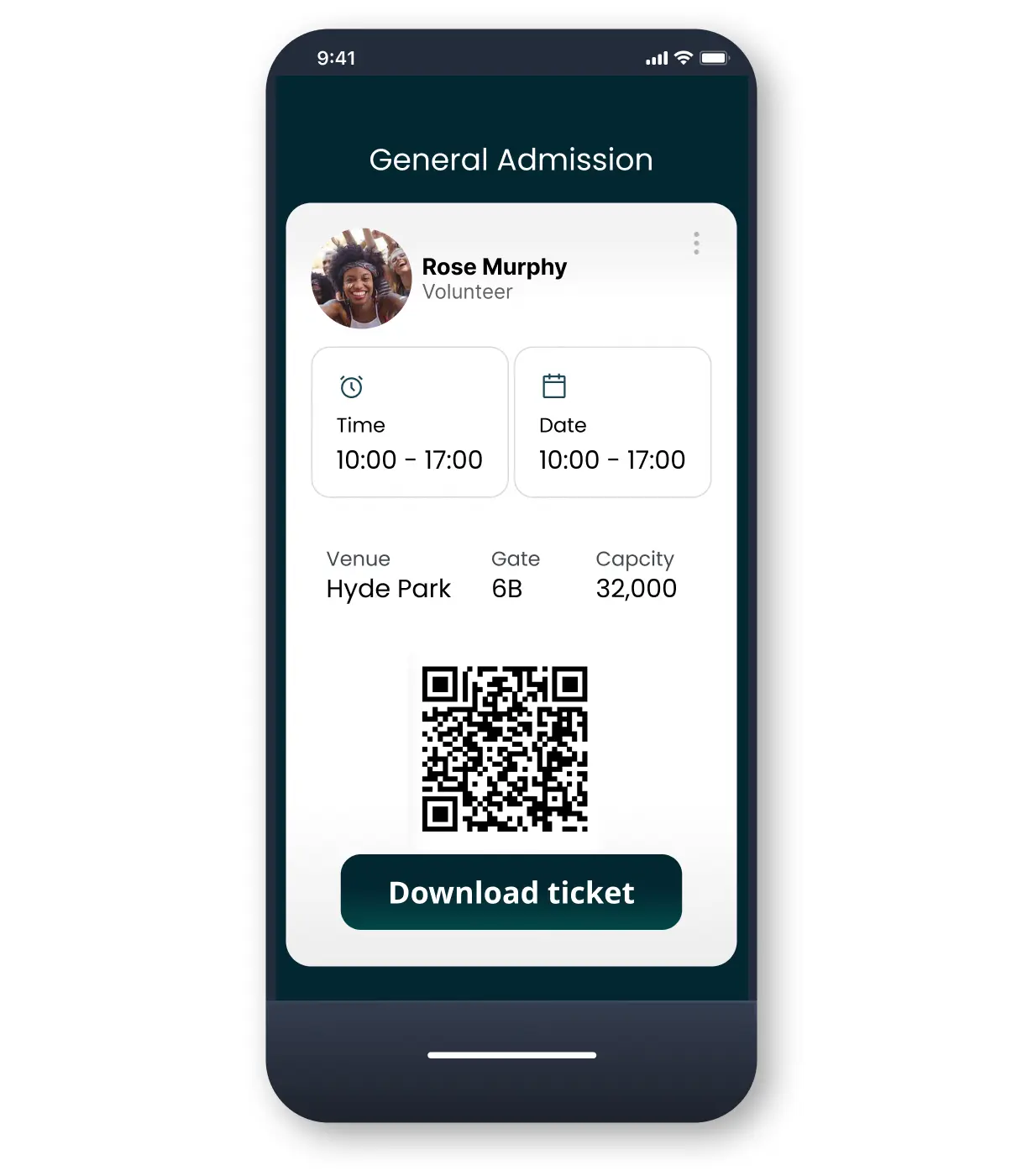Open the three-dot overflow menu
This screenshot has width=1022, height=1176.
[696, 244]
